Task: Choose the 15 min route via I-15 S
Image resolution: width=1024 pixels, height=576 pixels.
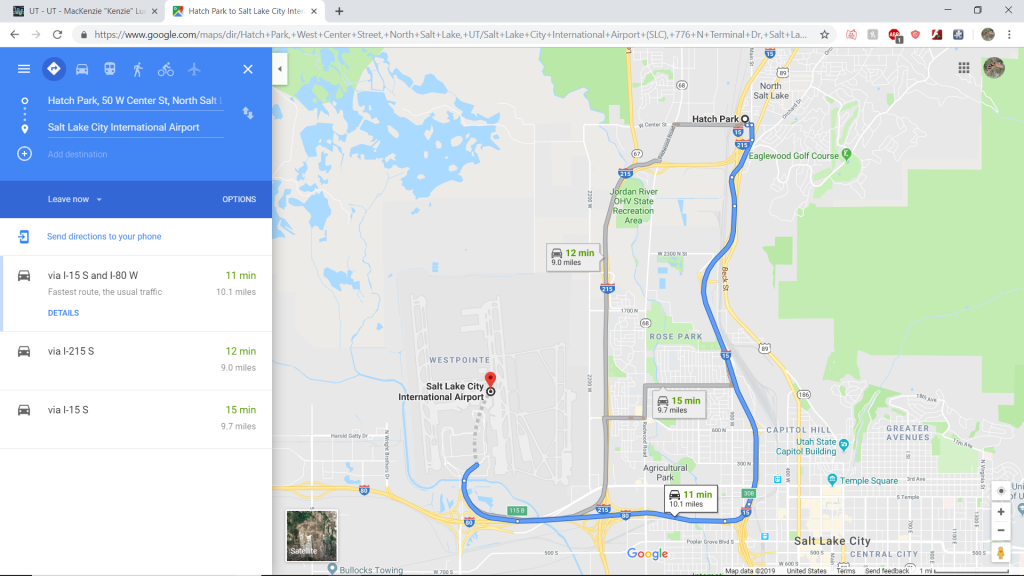Action: click(135, 417)
